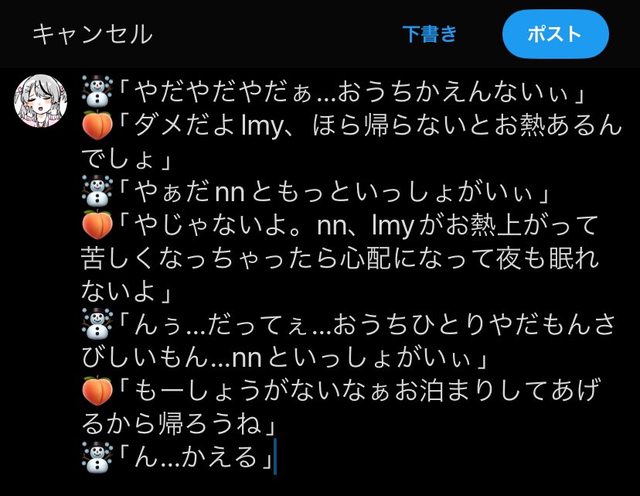Open the 下書き drafts list
The height and width of the screenshot is (496, 640).
tap(430, 34)
